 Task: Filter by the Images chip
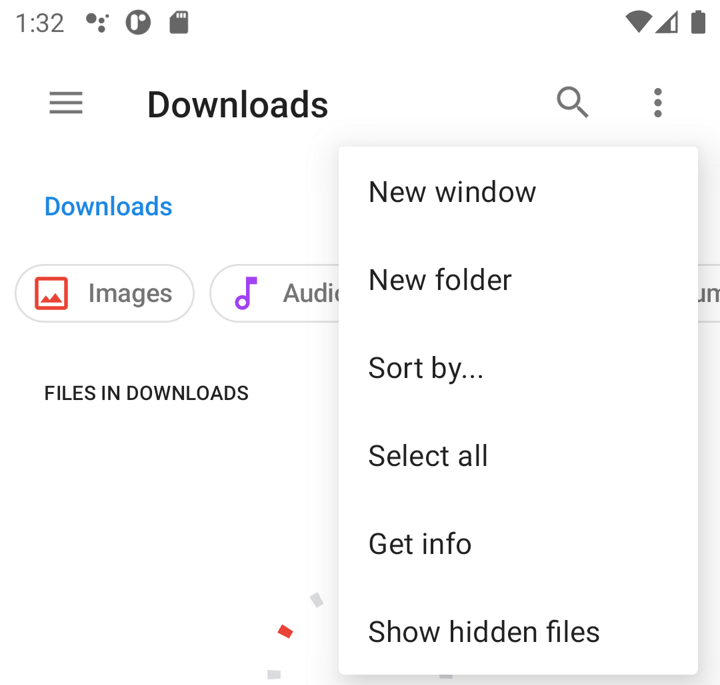click(105, 293)
